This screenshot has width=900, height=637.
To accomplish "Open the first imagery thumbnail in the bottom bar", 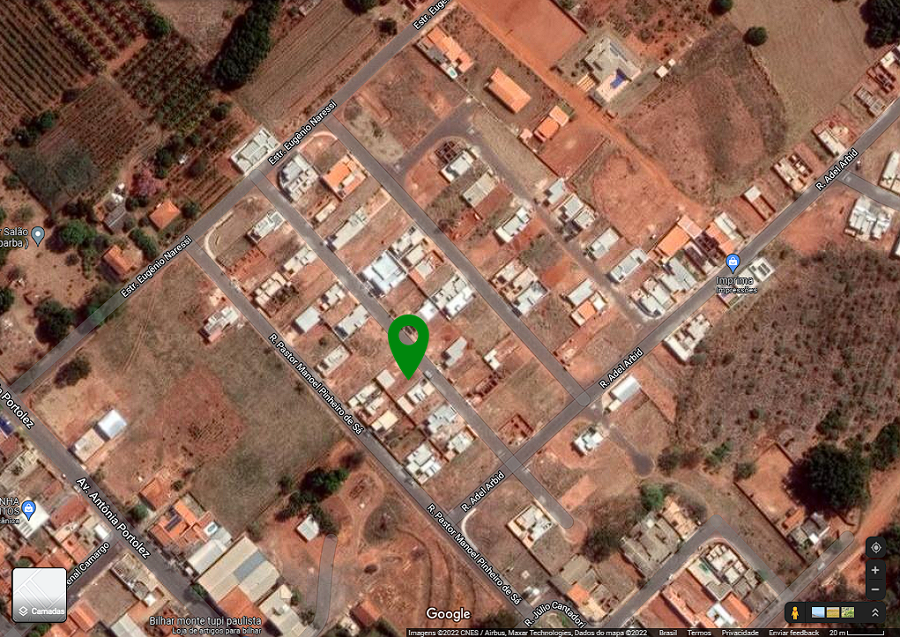I will click(x=818, y=612).
